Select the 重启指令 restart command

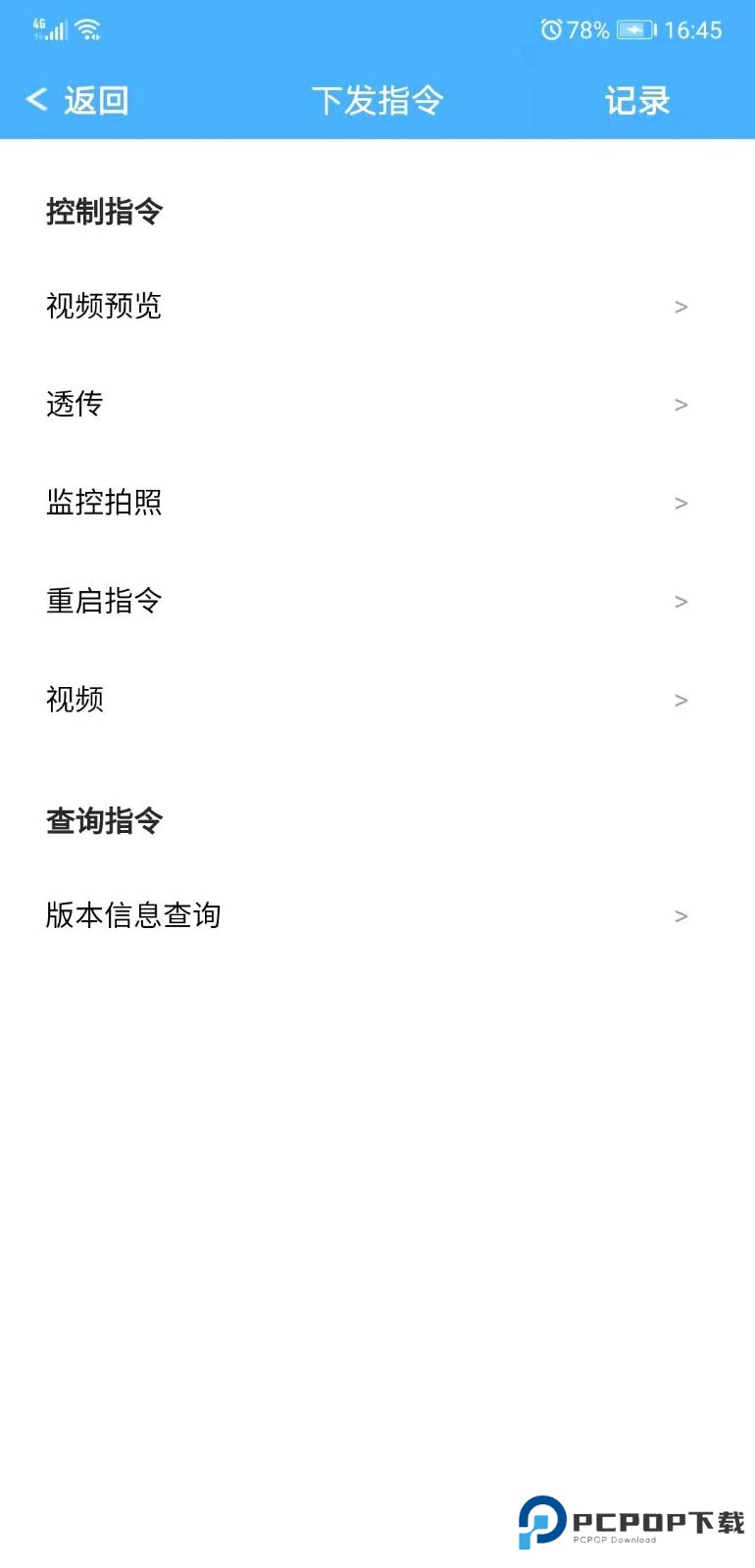click(x=103, y=601)
